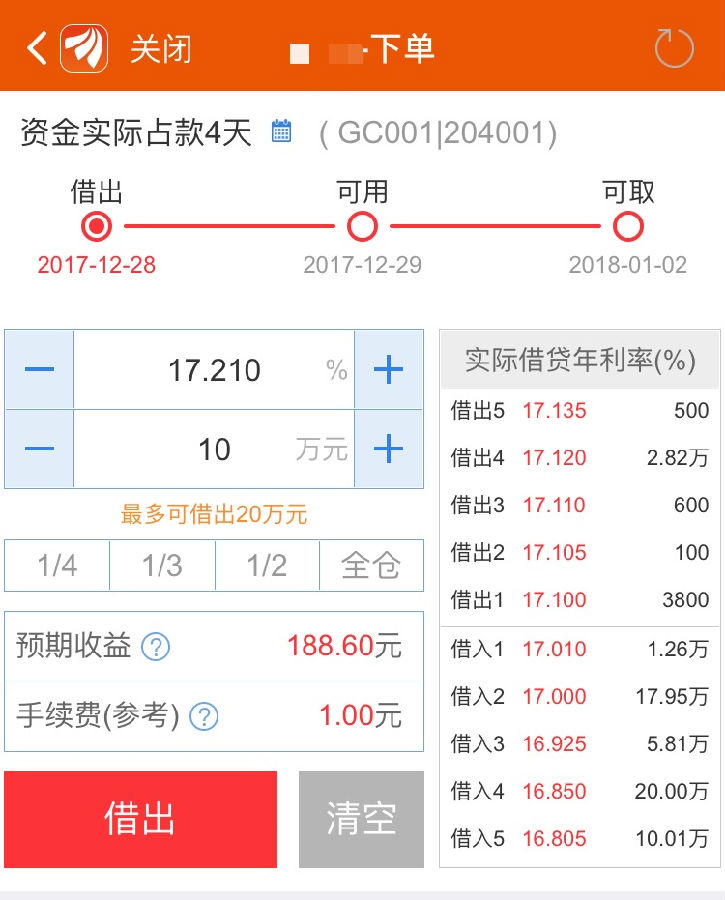Select the 实际借贷年利率(%) header row

[x=580, y=360]
